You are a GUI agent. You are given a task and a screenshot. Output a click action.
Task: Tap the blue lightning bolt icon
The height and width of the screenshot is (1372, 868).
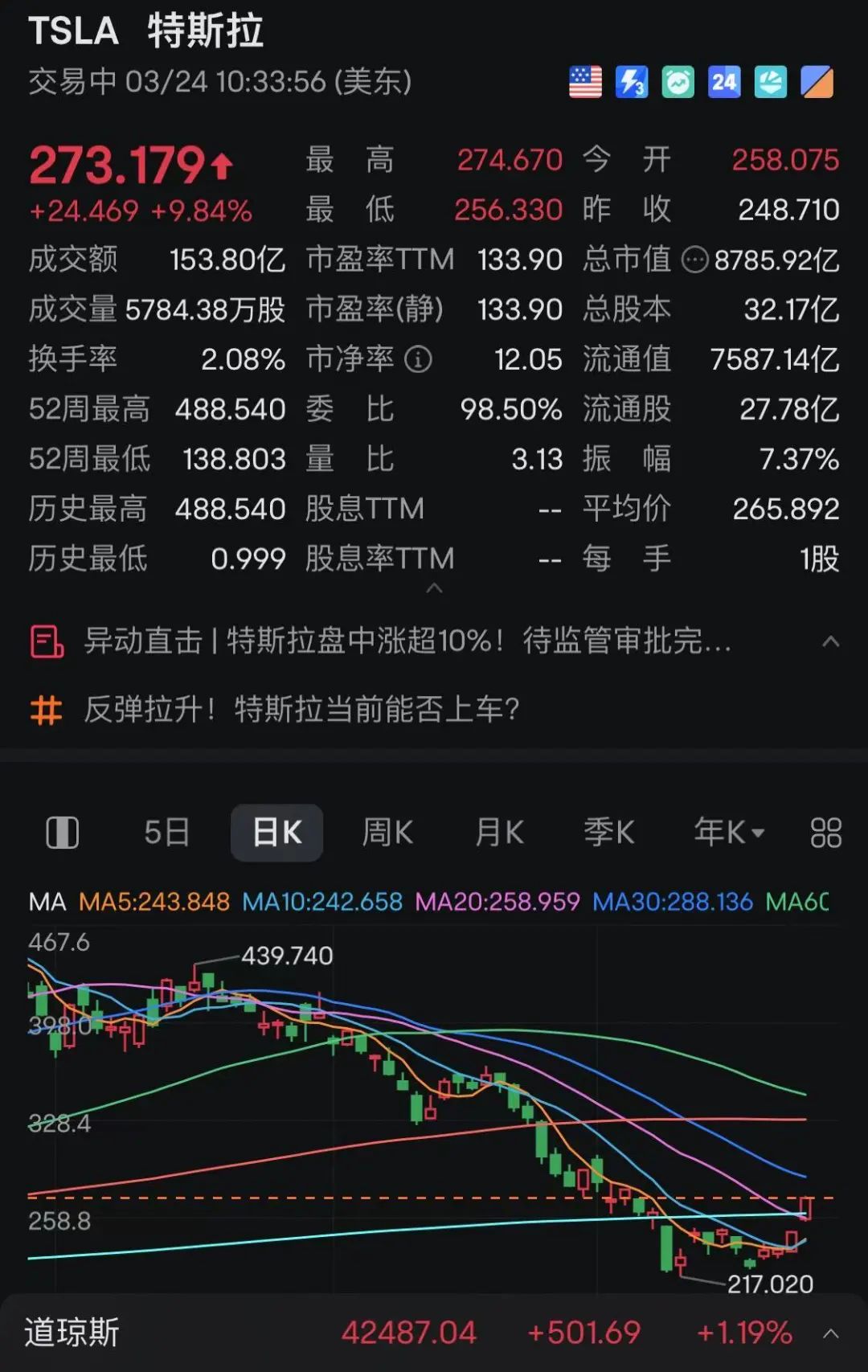[x=632, y=82]
